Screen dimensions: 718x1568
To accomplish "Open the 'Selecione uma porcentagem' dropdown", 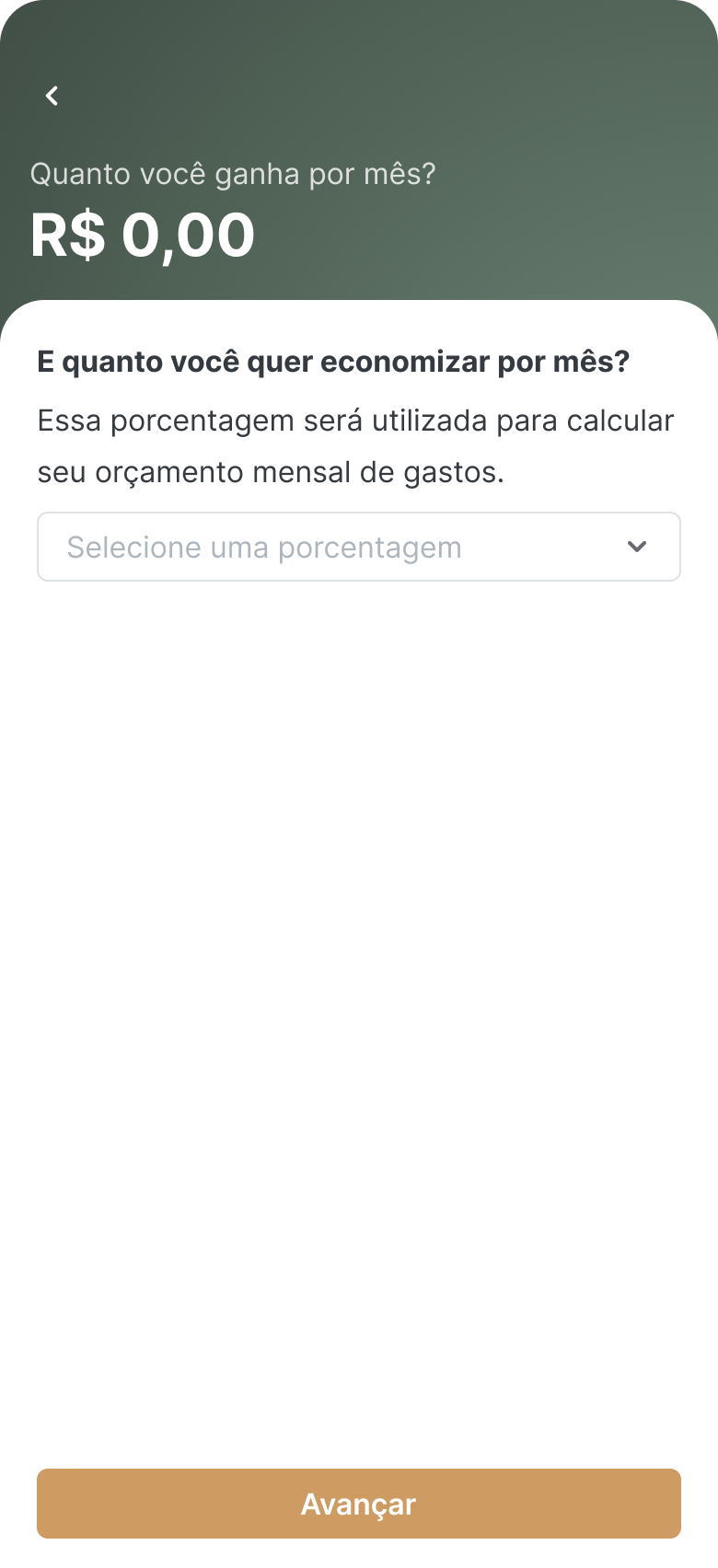I will pyautogui.click(x=358, y=547).
